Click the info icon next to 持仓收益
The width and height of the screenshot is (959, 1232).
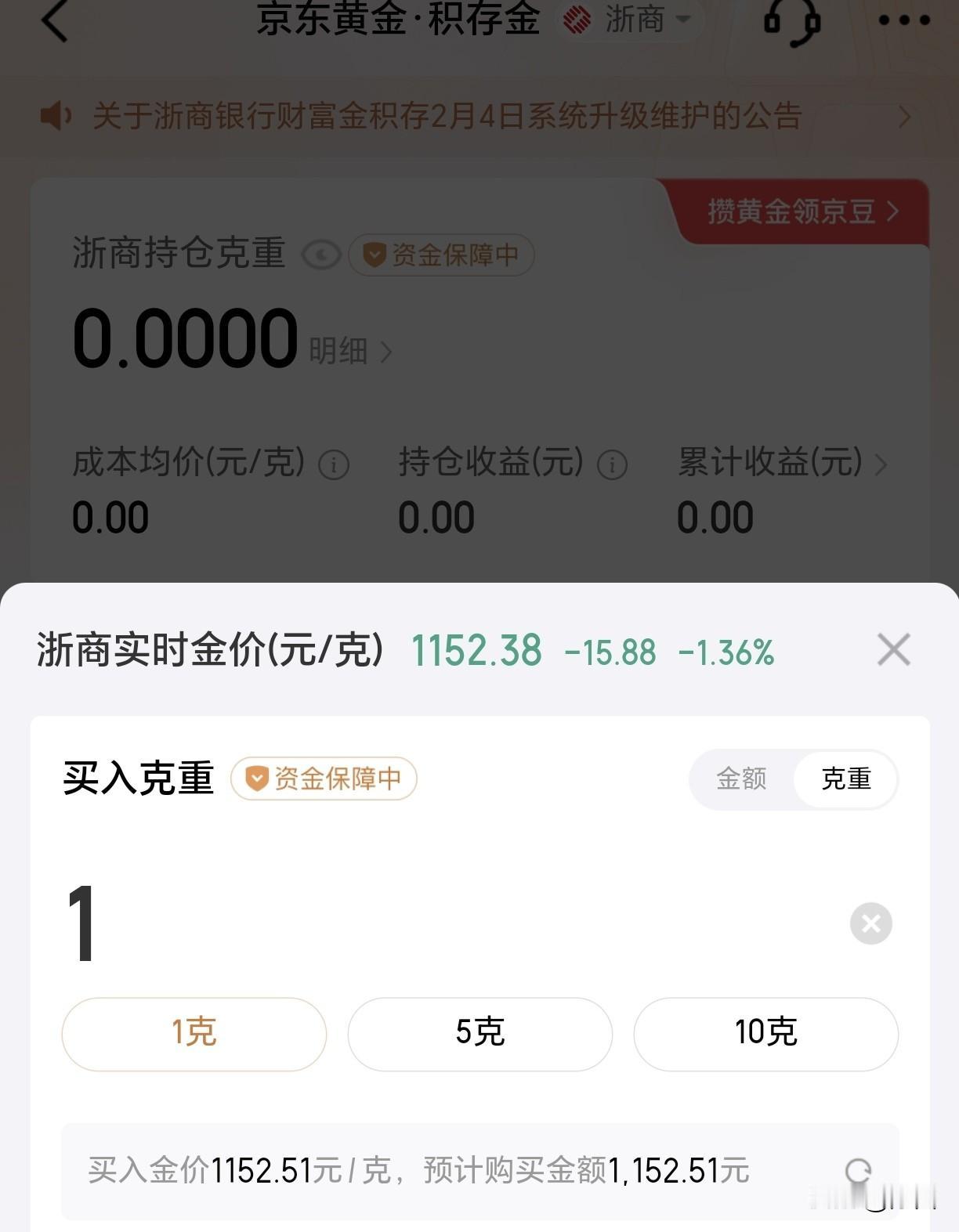612,465
